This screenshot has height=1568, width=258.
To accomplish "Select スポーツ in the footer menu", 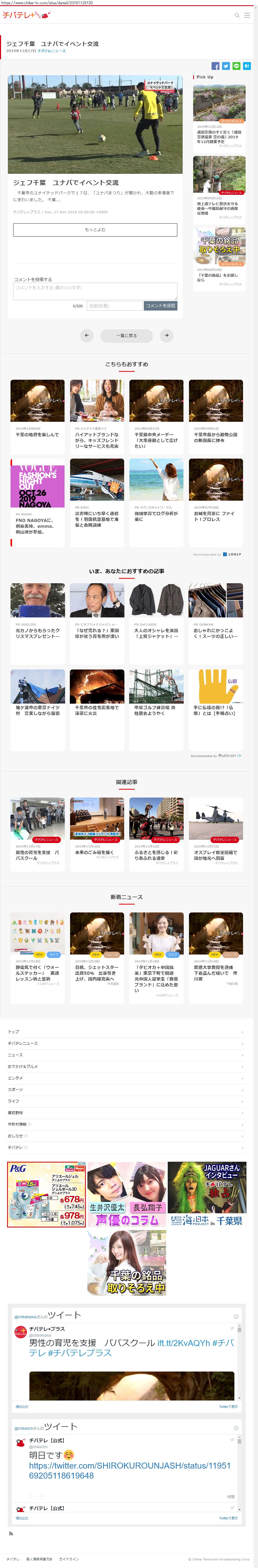I will tap(15, 1090).
